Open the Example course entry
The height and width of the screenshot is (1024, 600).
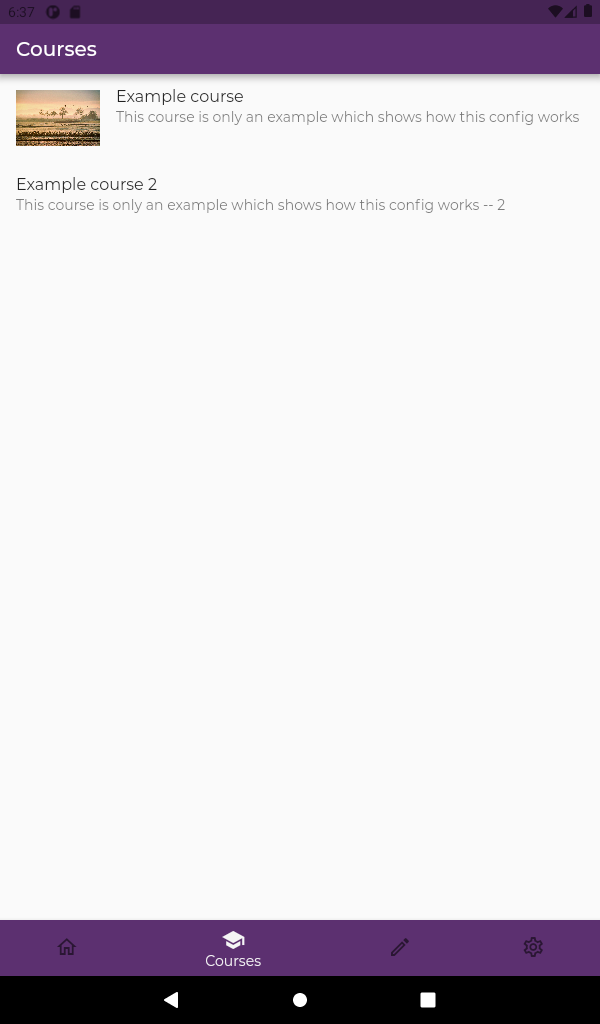point(300,117)
